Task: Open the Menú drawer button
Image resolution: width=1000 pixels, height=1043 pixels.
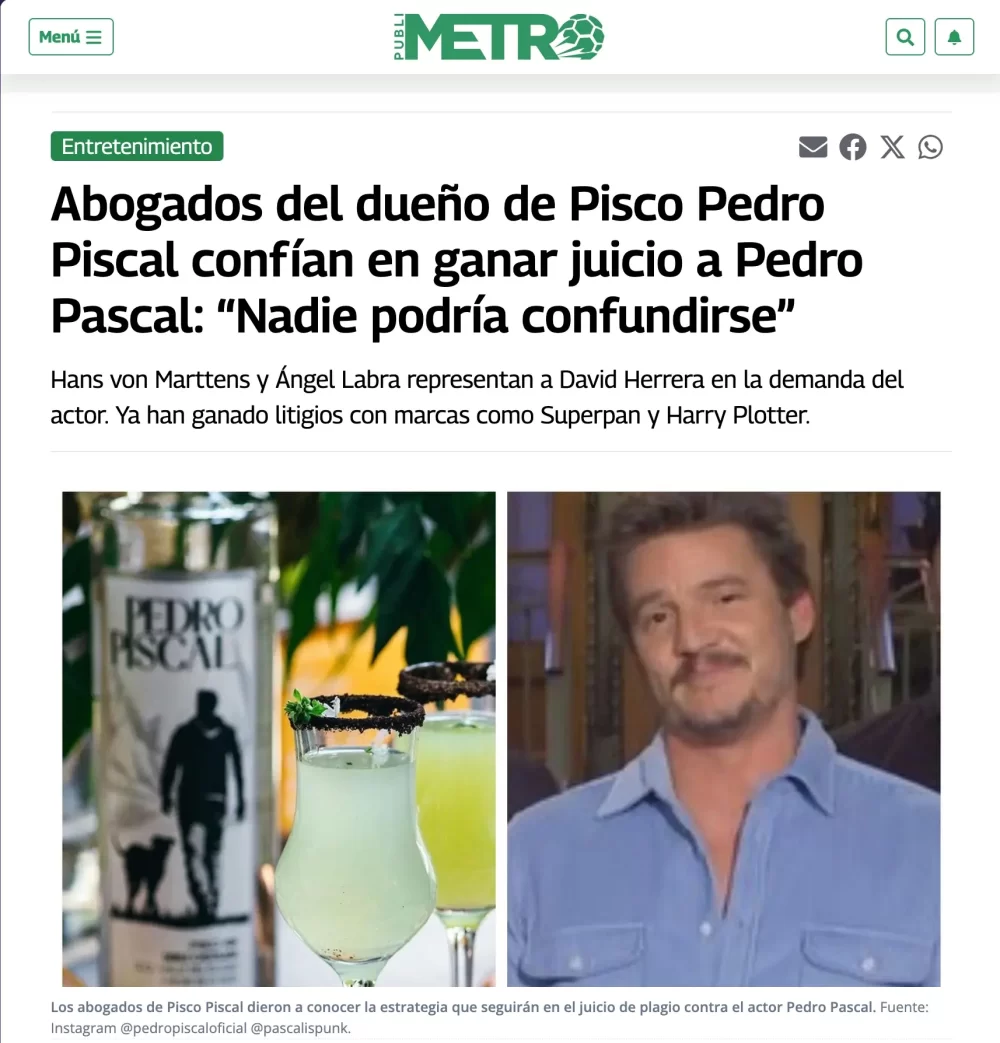Action: click(71, 37)
